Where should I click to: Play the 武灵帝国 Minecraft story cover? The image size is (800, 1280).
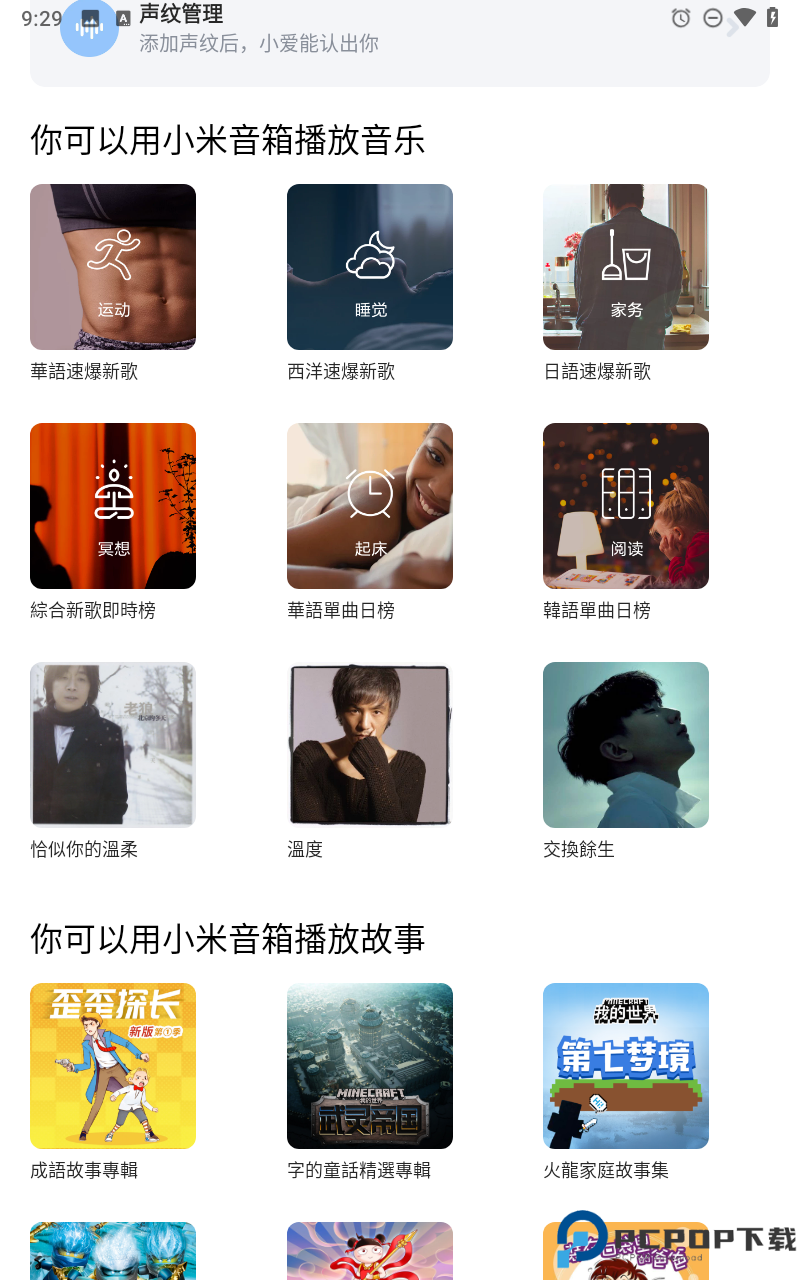coord(370,1065)
